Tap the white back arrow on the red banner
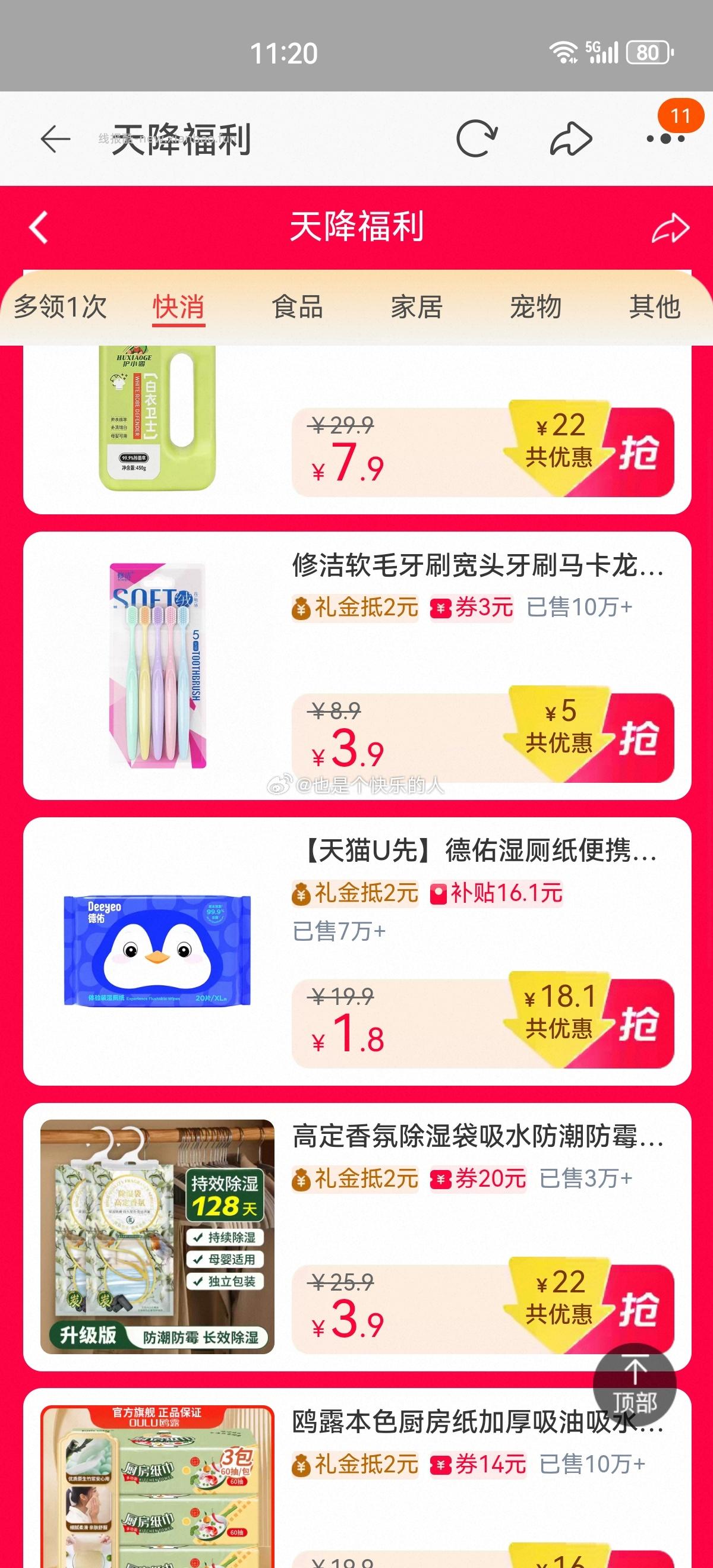 [x=39, y=226]
